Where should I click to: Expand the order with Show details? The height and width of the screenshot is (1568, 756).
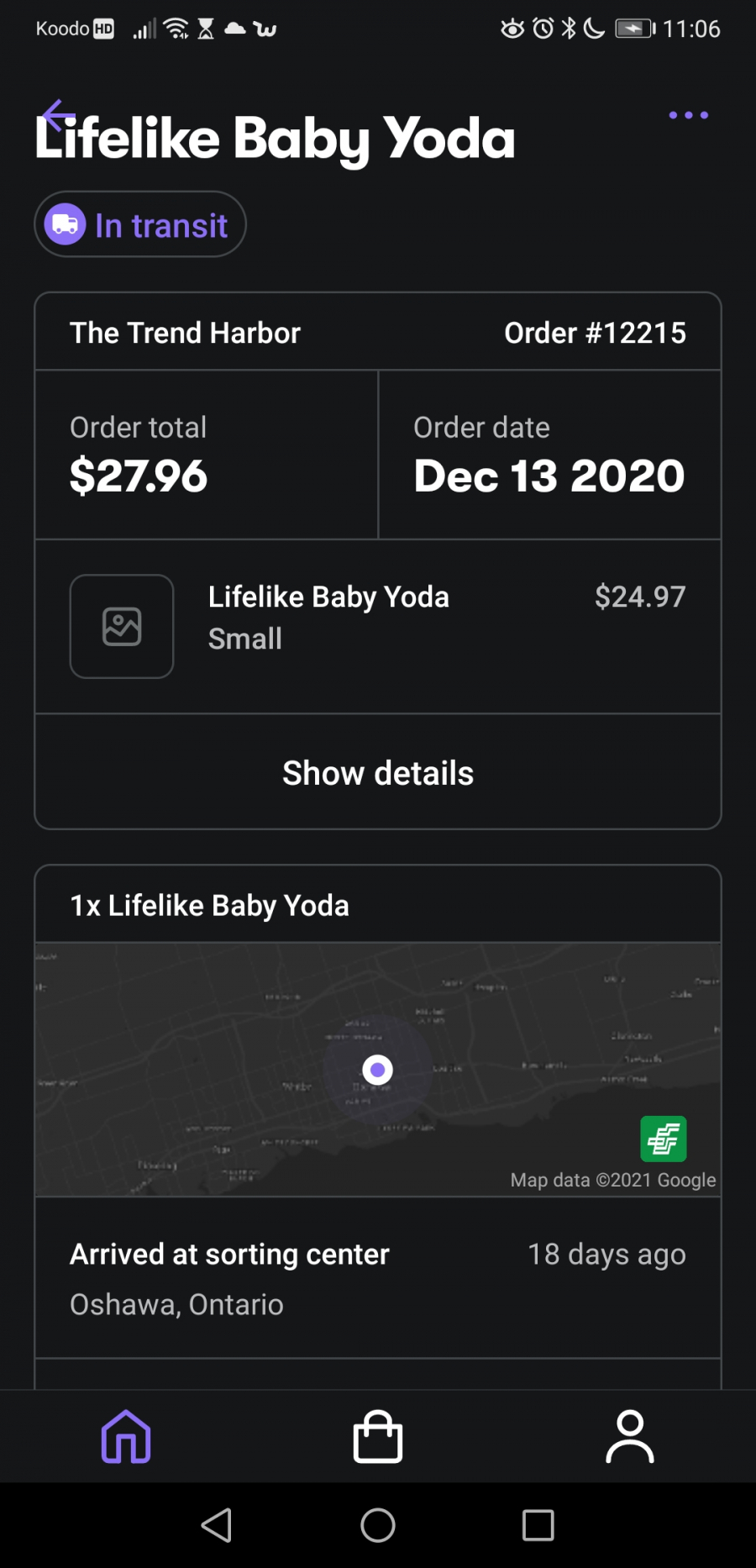coord(378,772)
